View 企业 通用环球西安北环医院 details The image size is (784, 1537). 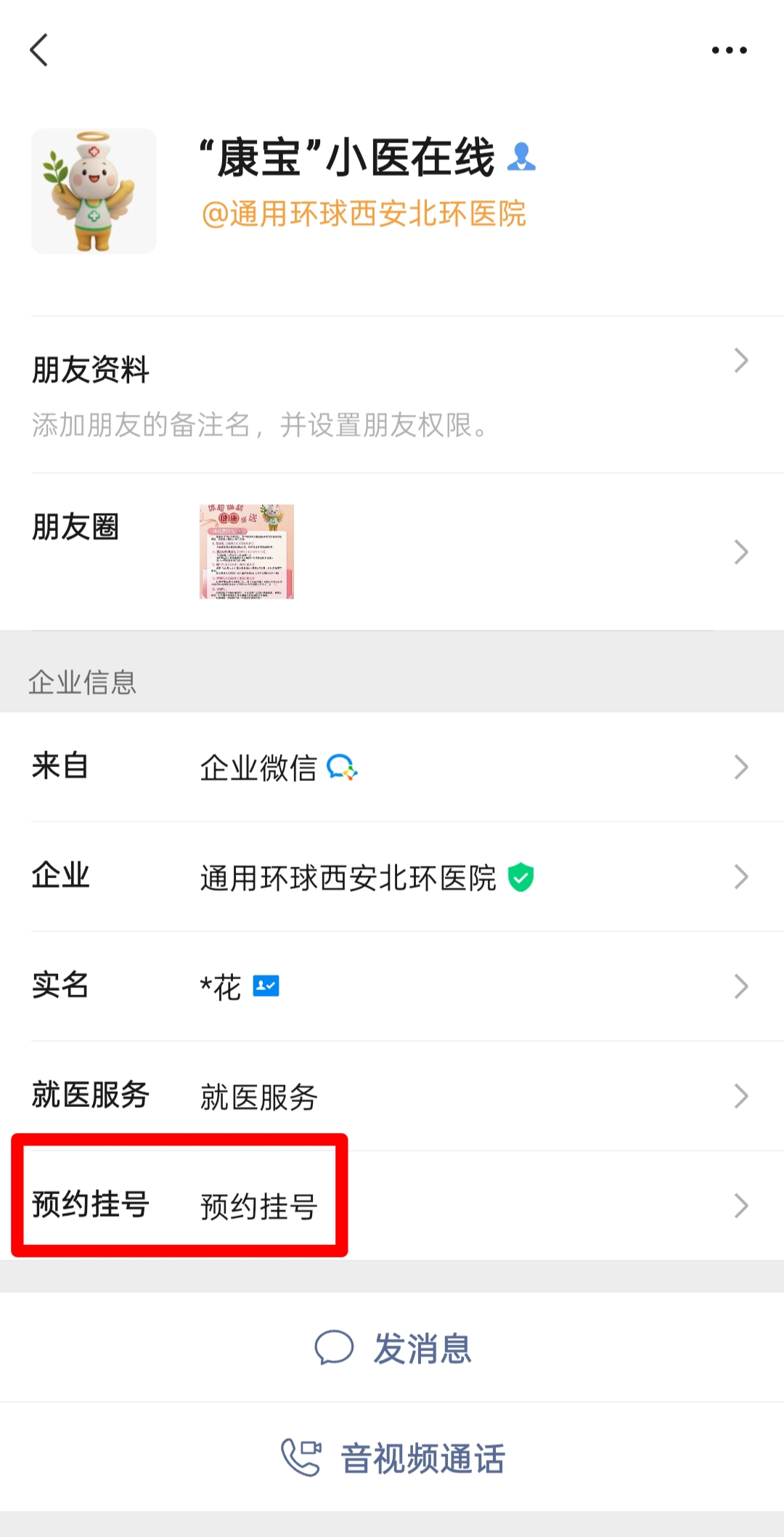392,877
